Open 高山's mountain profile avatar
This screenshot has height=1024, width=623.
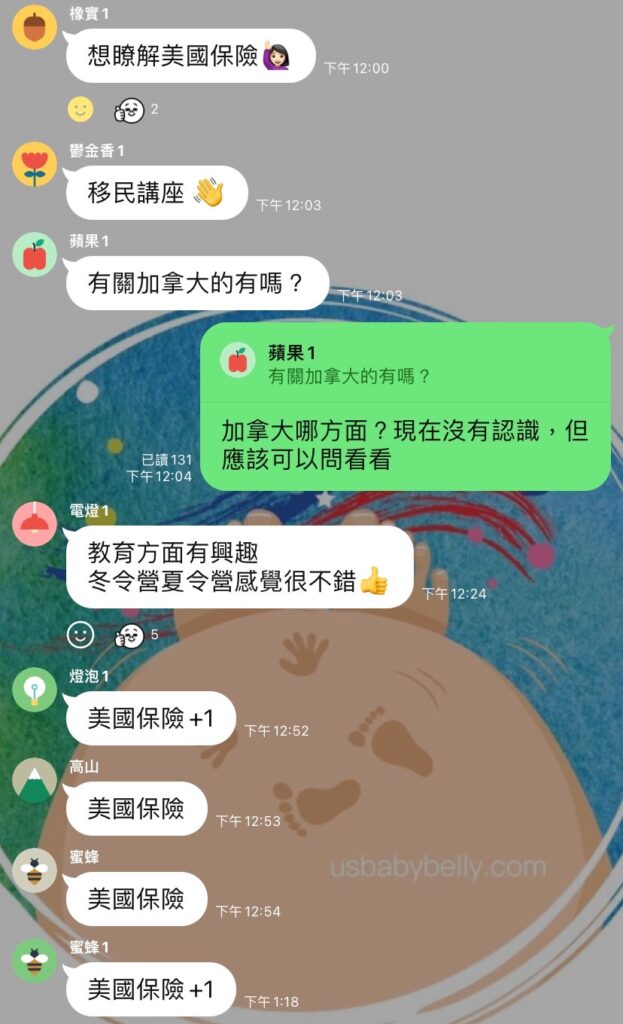click(x=34, y=780)
